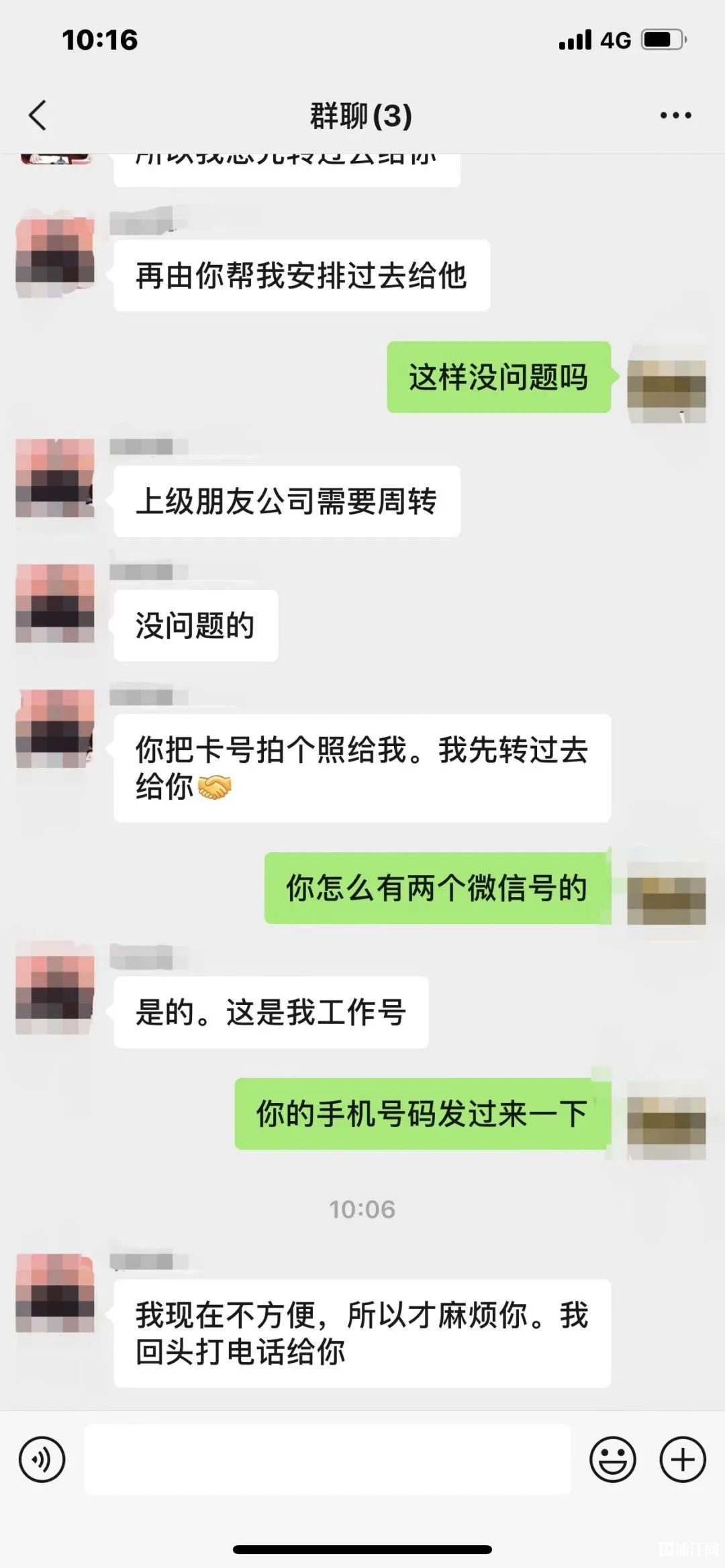This screenshot has height=1568, width=725.
Task: Open the plus attachments panel
Action: [683, 1459]
